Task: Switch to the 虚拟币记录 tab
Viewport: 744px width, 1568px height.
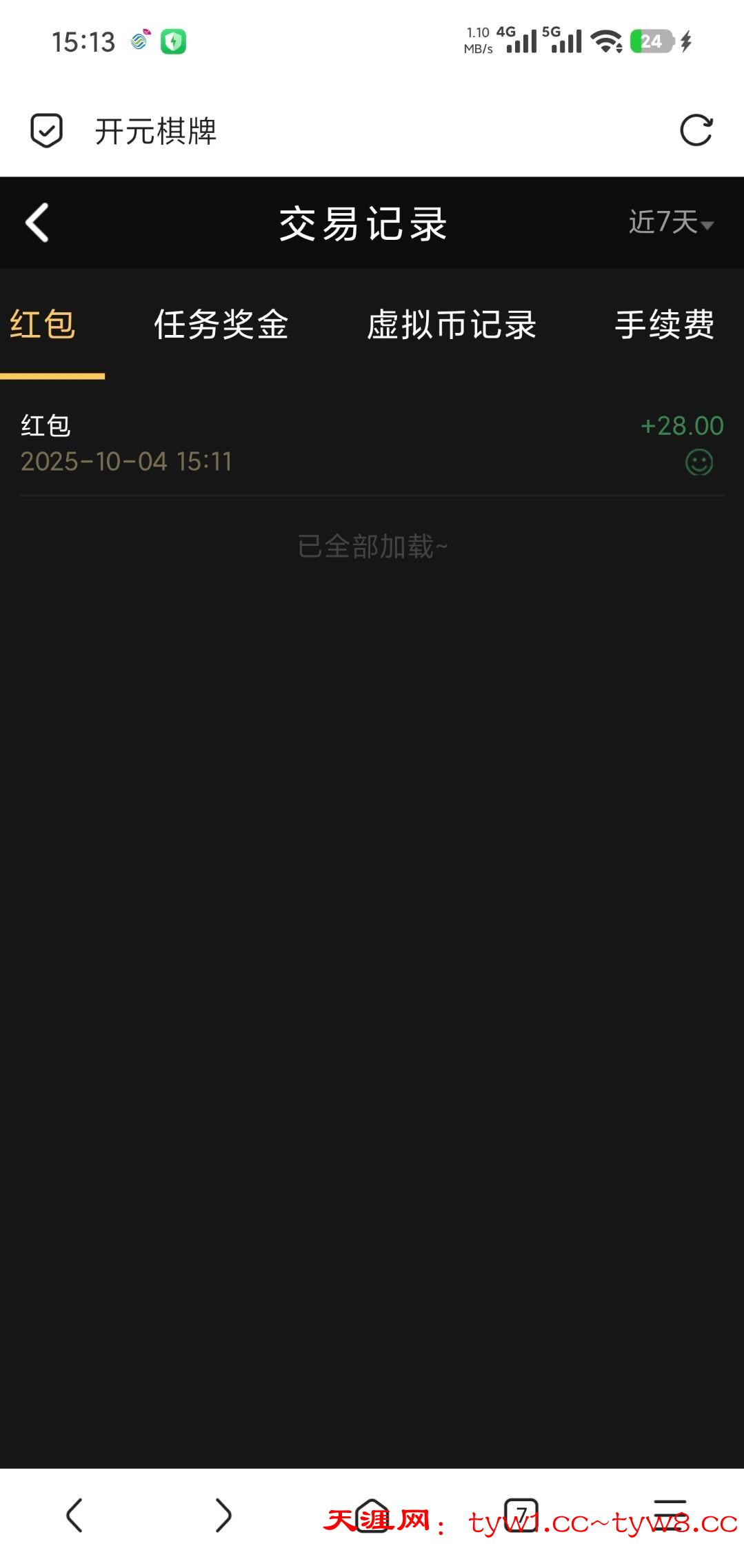Action: pyautogui.click(x=452, y=325)
